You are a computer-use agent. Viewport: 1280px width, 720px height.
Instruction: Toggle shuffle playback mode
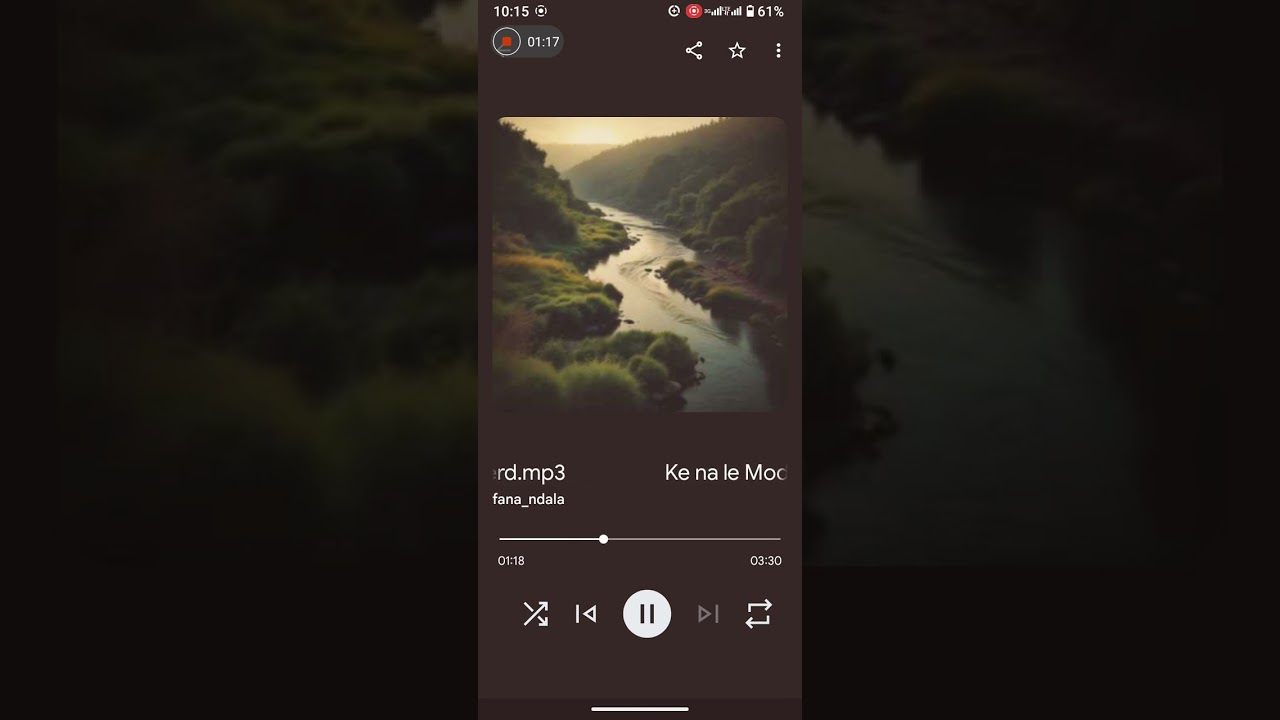point(536,614)
